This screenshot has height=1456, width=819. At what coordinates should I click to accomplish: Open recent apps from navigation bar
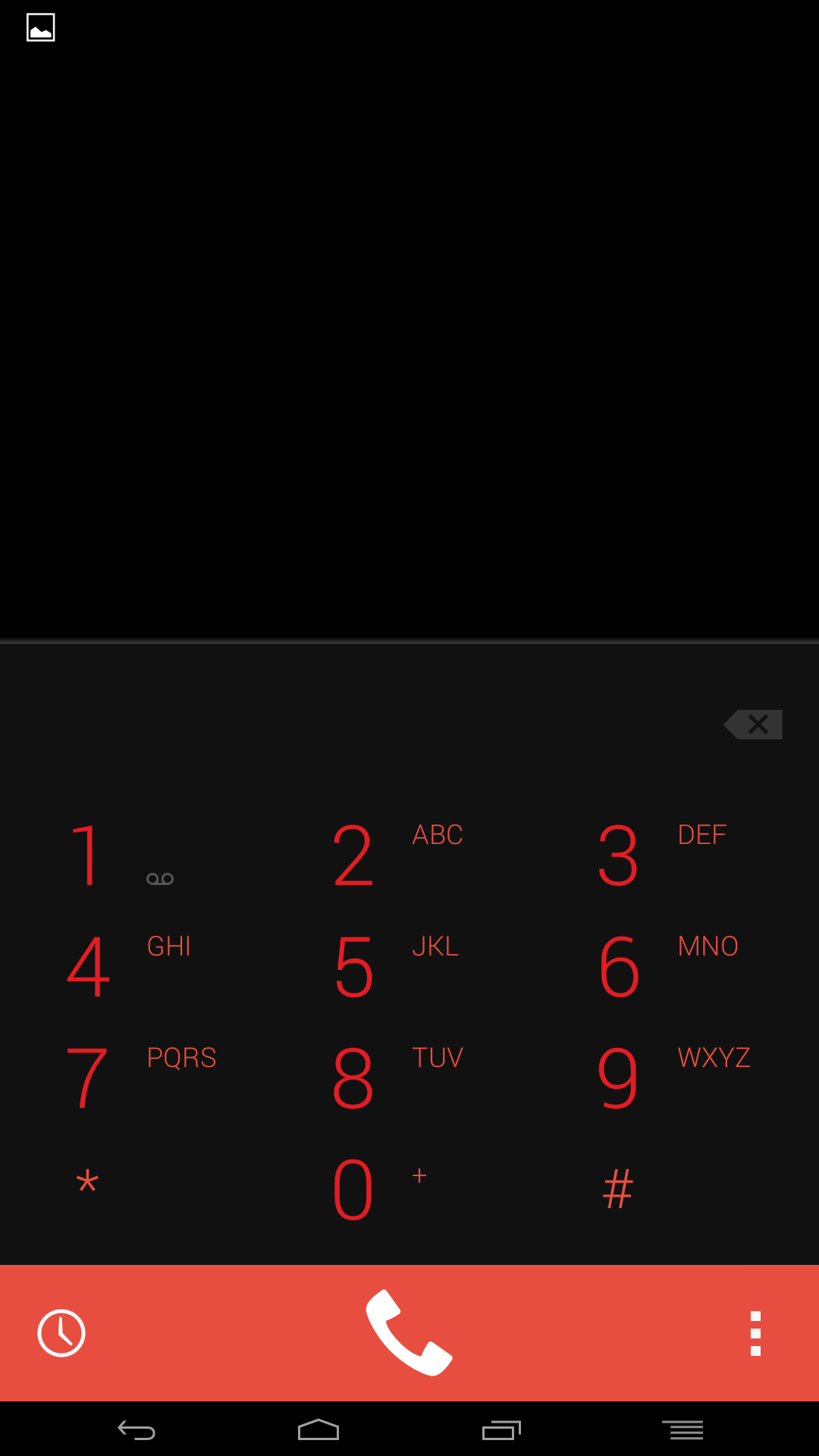point(501,1430)
